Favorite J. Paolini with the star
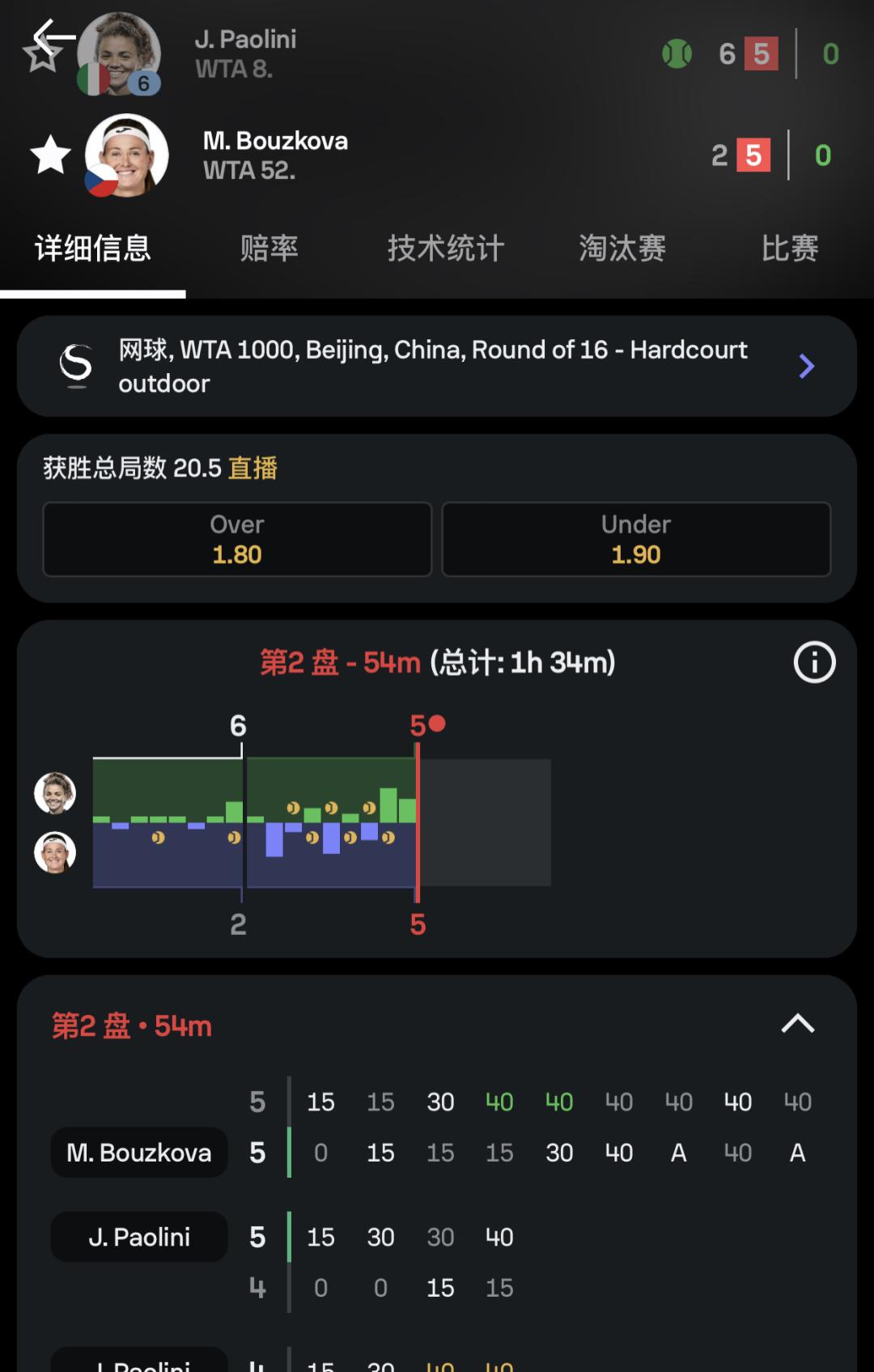874x1372 pixels. coord(40,57)
